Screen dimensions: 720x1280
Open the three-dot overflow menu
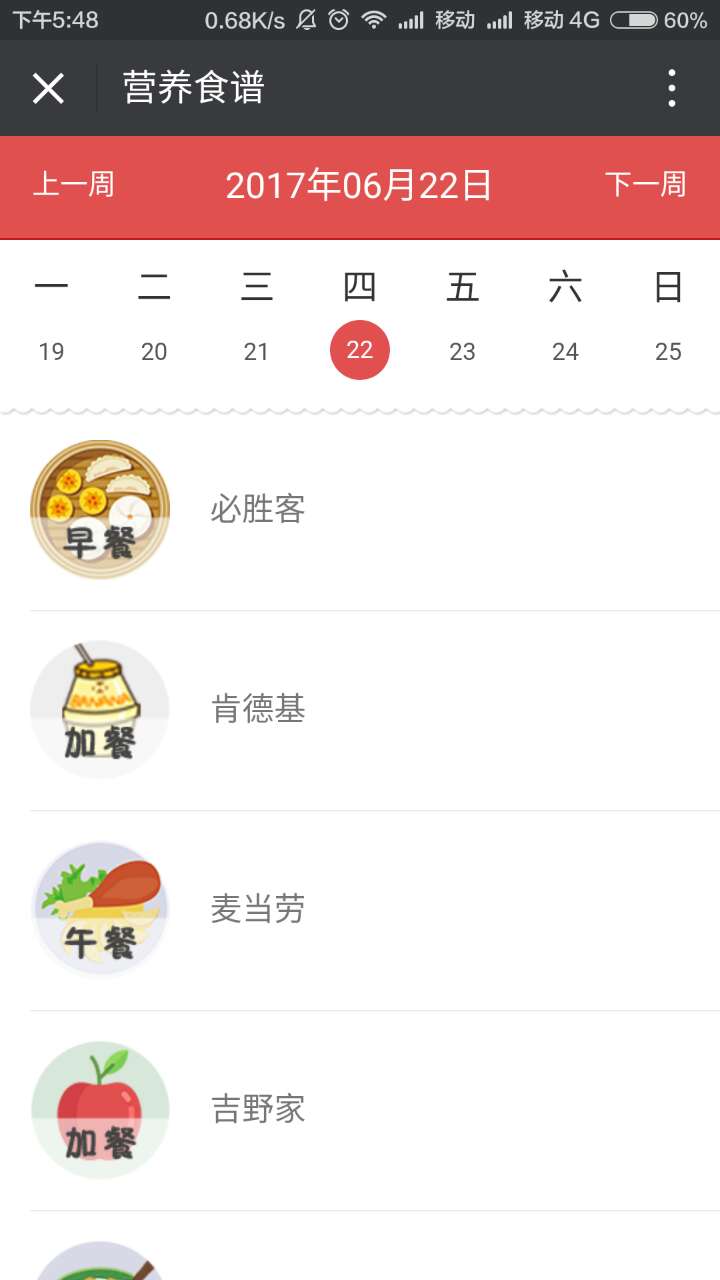click(x=671, y=88)
